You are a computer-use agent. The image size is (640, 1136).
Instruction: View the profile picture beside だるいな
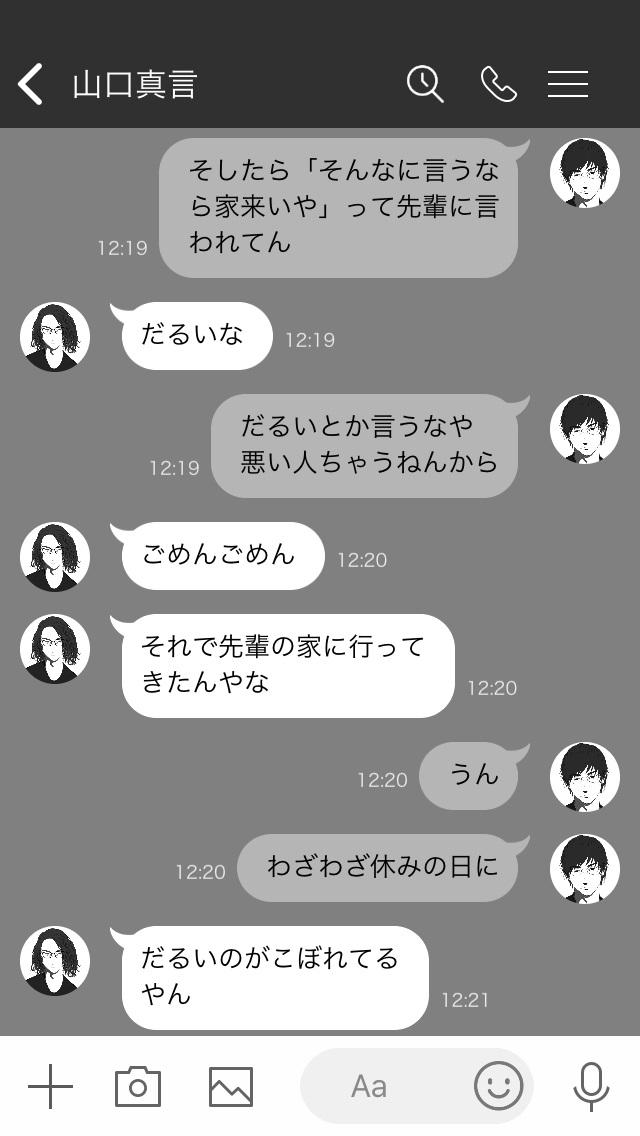[x=55, y=337]
